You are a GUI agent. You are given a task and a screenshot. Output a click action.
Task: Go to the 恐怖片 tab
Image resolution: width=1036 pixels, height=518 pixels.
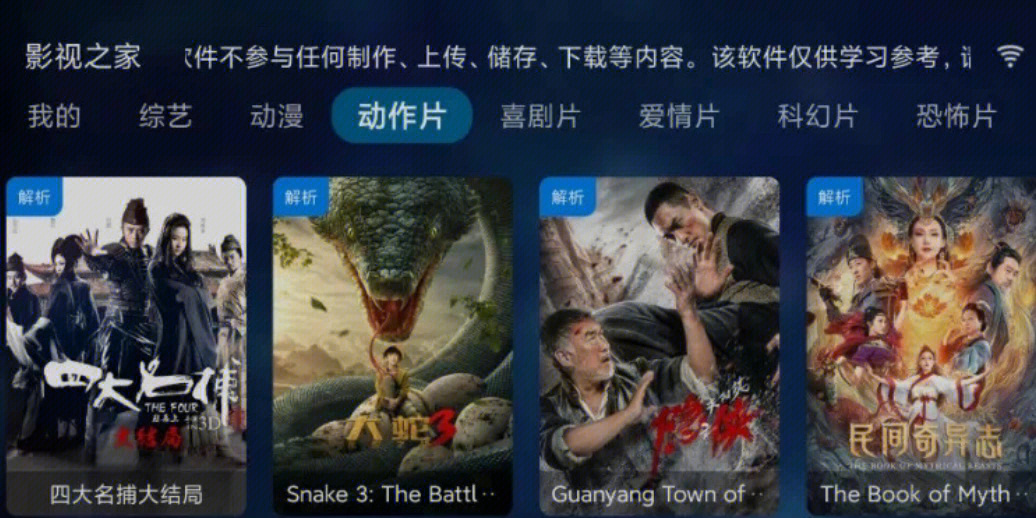(956, 116)
